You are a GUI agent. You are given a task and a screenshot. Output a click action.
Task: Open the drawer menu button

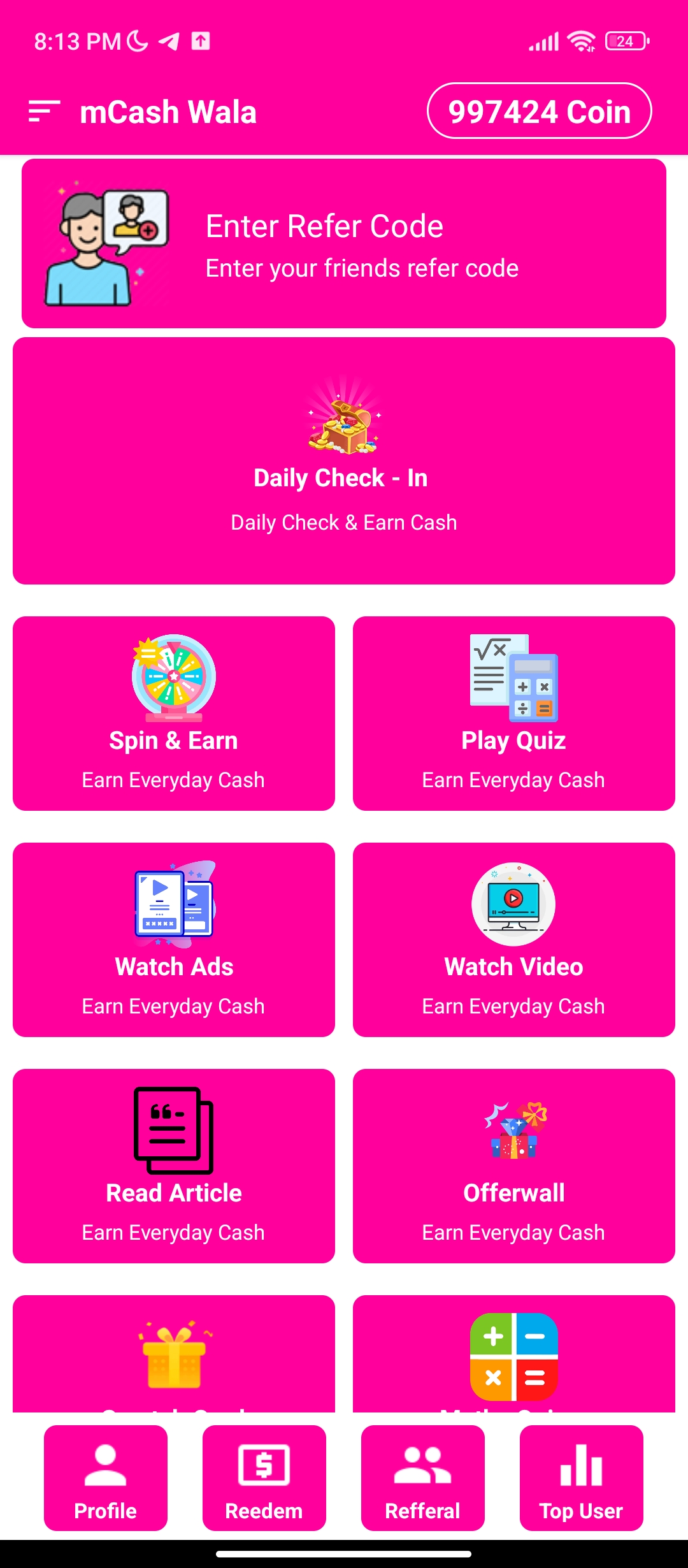pos(44,112)
